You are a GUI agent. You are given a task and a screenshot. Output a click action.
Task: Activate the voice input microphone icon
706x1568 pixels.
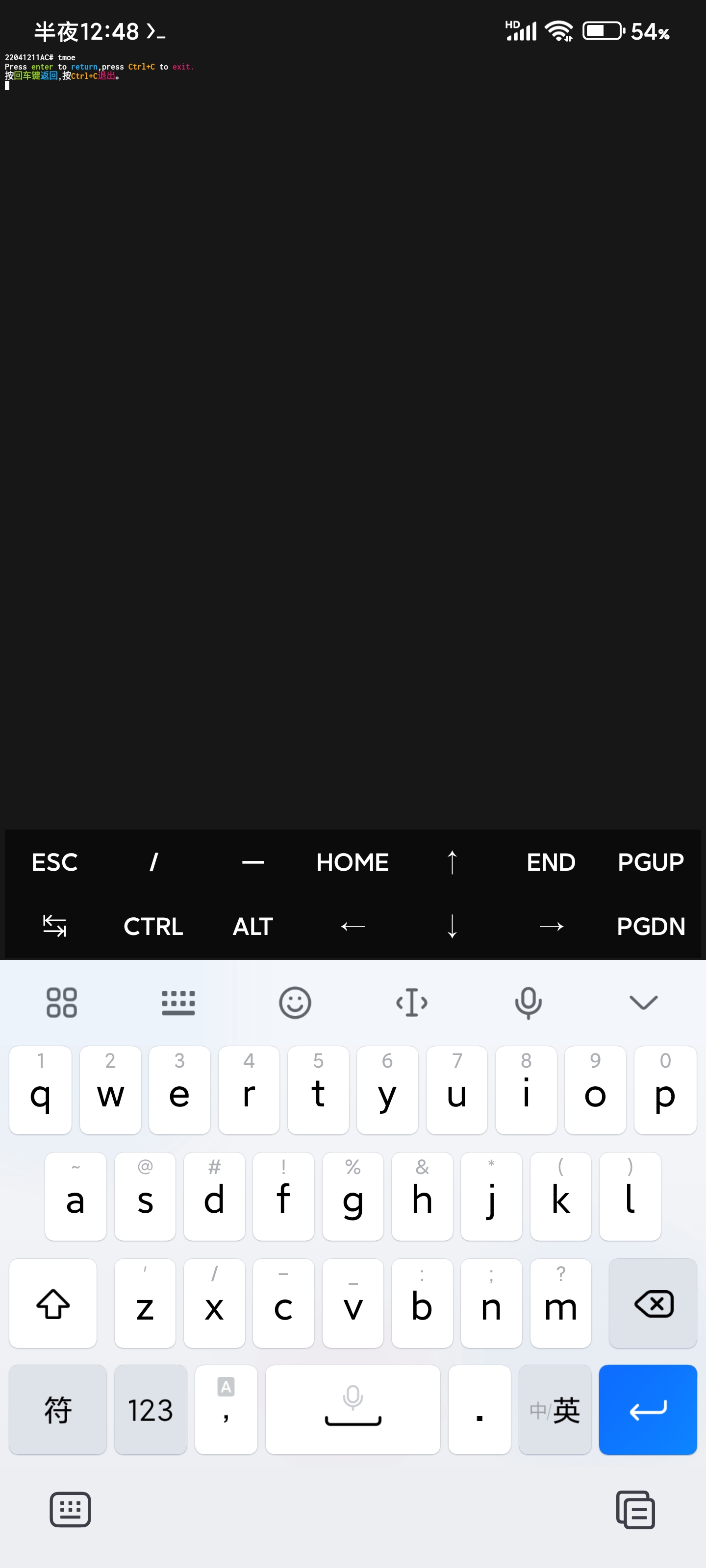[528, 1002]
